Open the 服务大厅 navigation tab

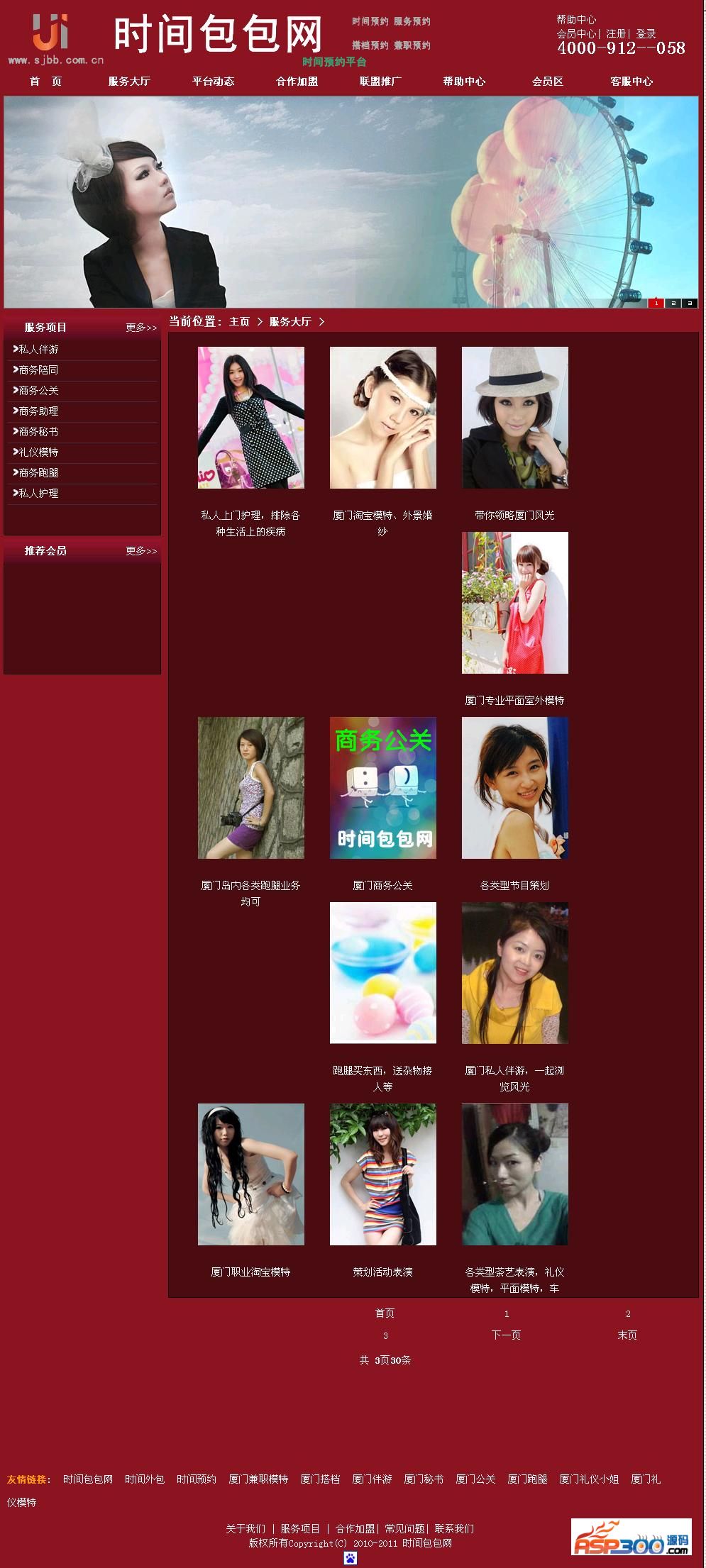pyautogui.click(x=129, y=82)
